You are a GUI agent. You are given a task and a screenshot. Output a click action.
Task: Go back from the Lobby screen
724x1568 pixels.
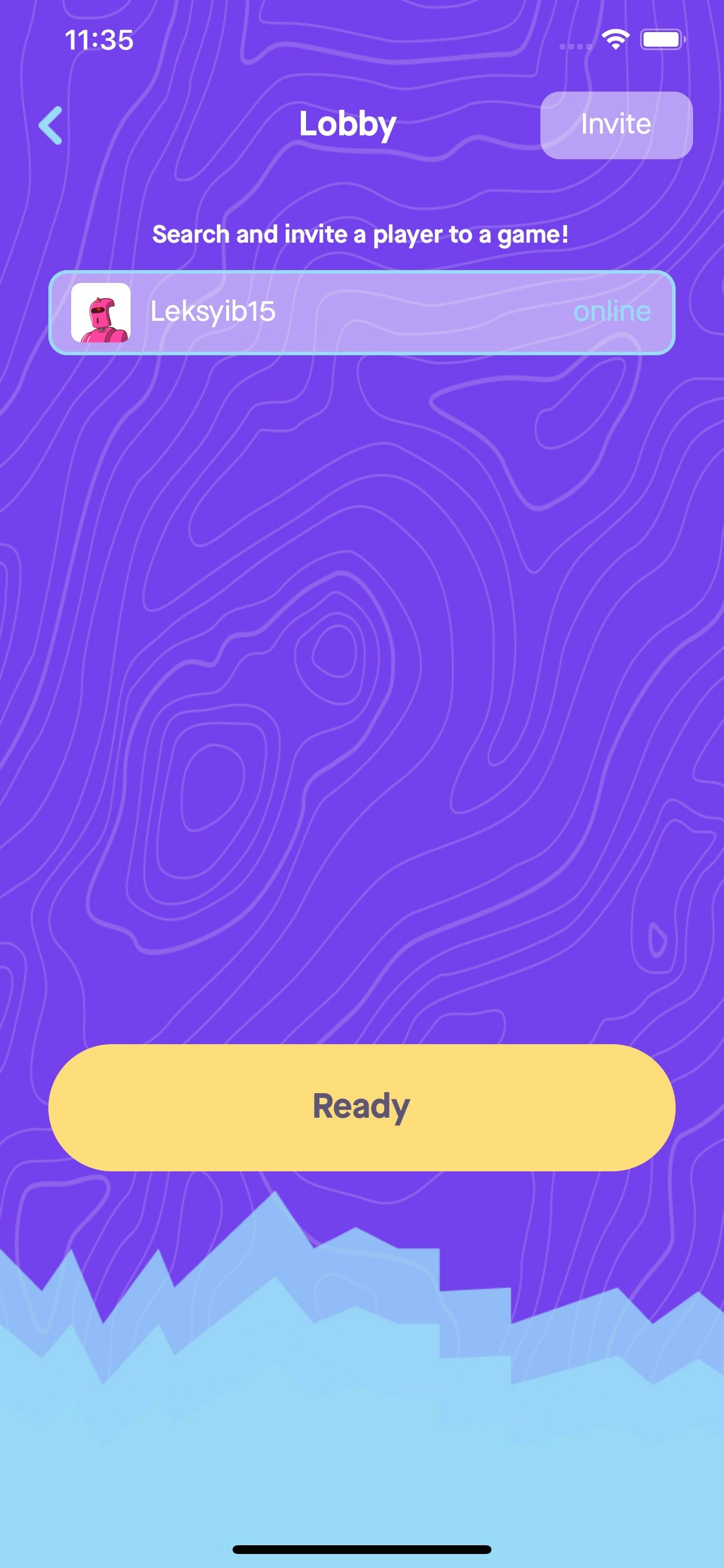click(x=51, y=125)
